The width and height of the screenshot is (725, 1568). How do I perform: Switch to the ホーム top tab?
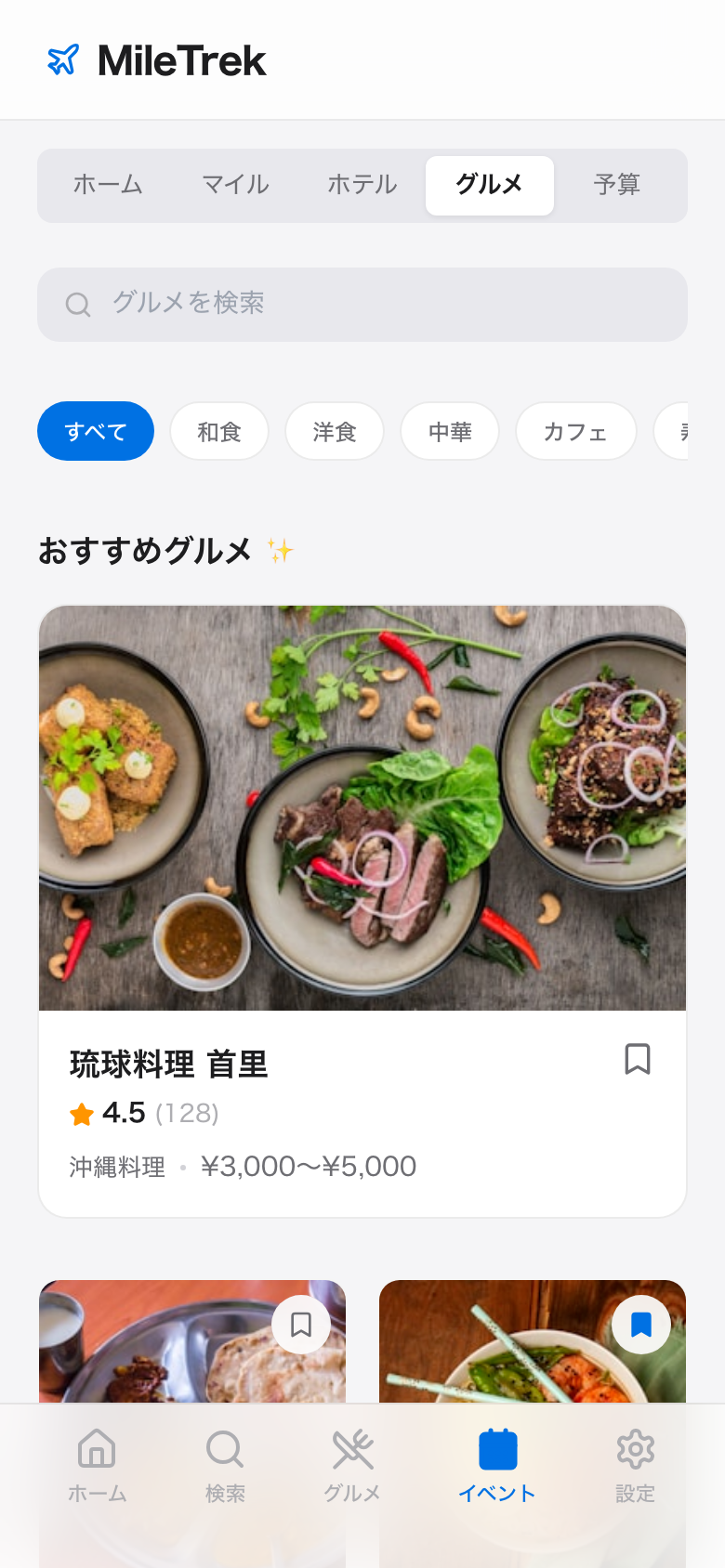point(108,185)
